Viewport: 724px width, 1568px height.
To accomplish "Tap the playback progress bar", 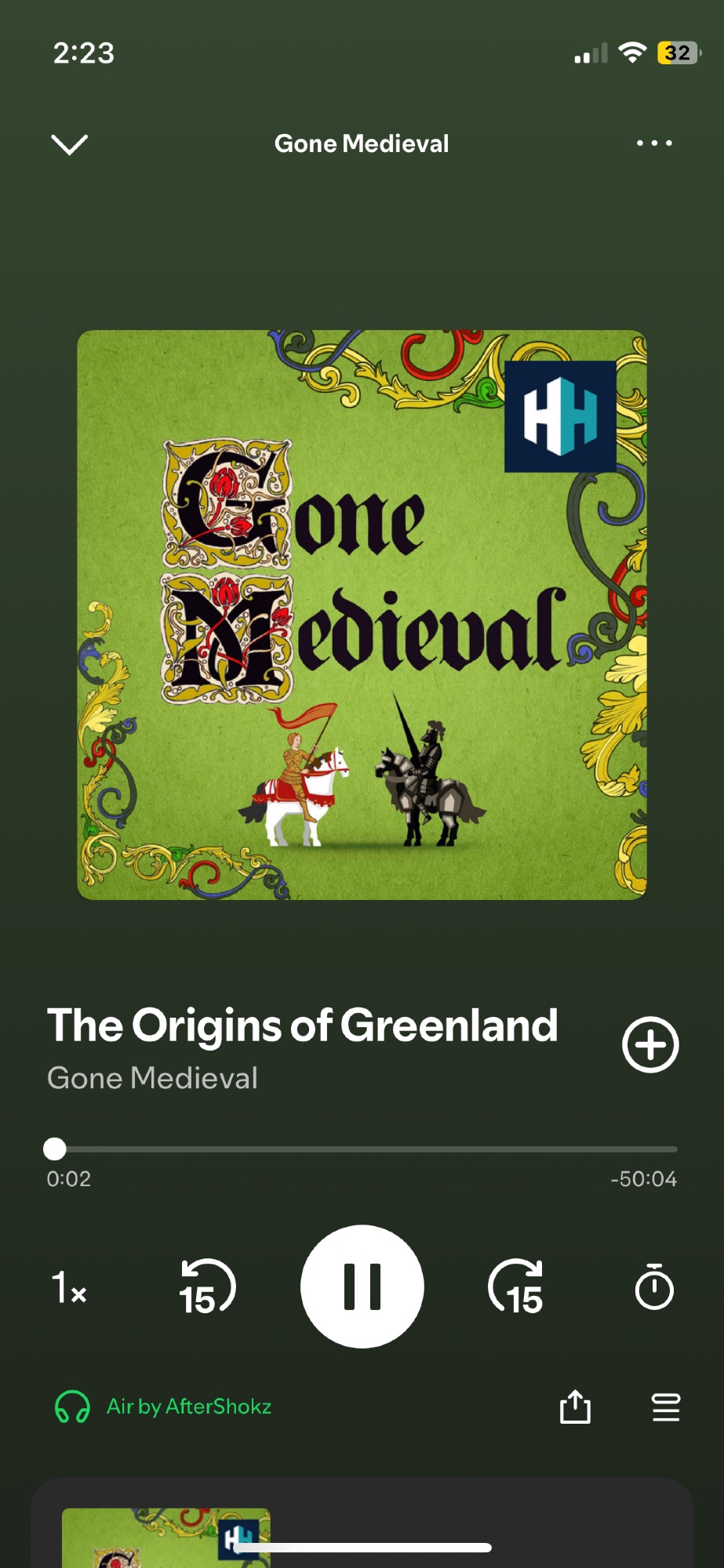I will (x=362, y=1149).
